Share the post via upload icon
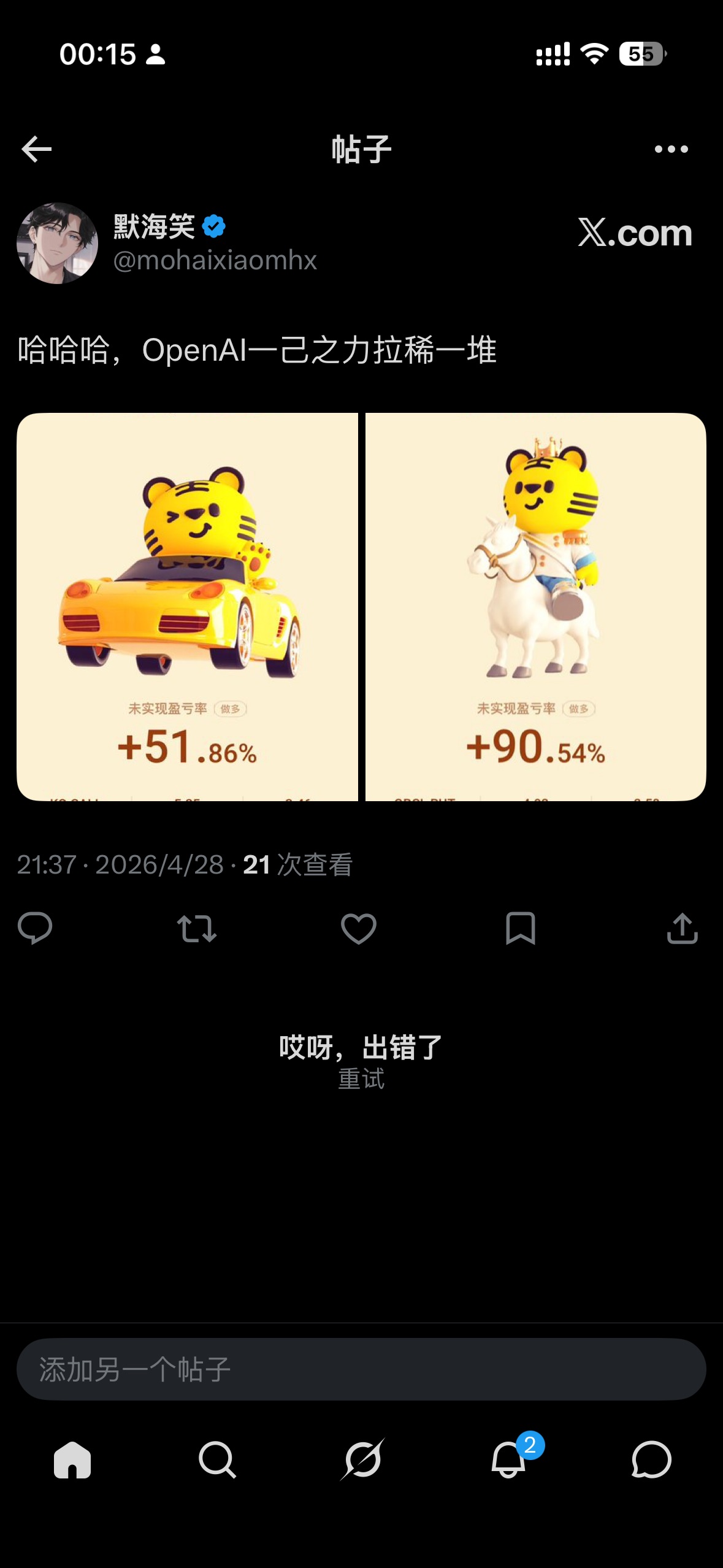 [x=682, y=928]
